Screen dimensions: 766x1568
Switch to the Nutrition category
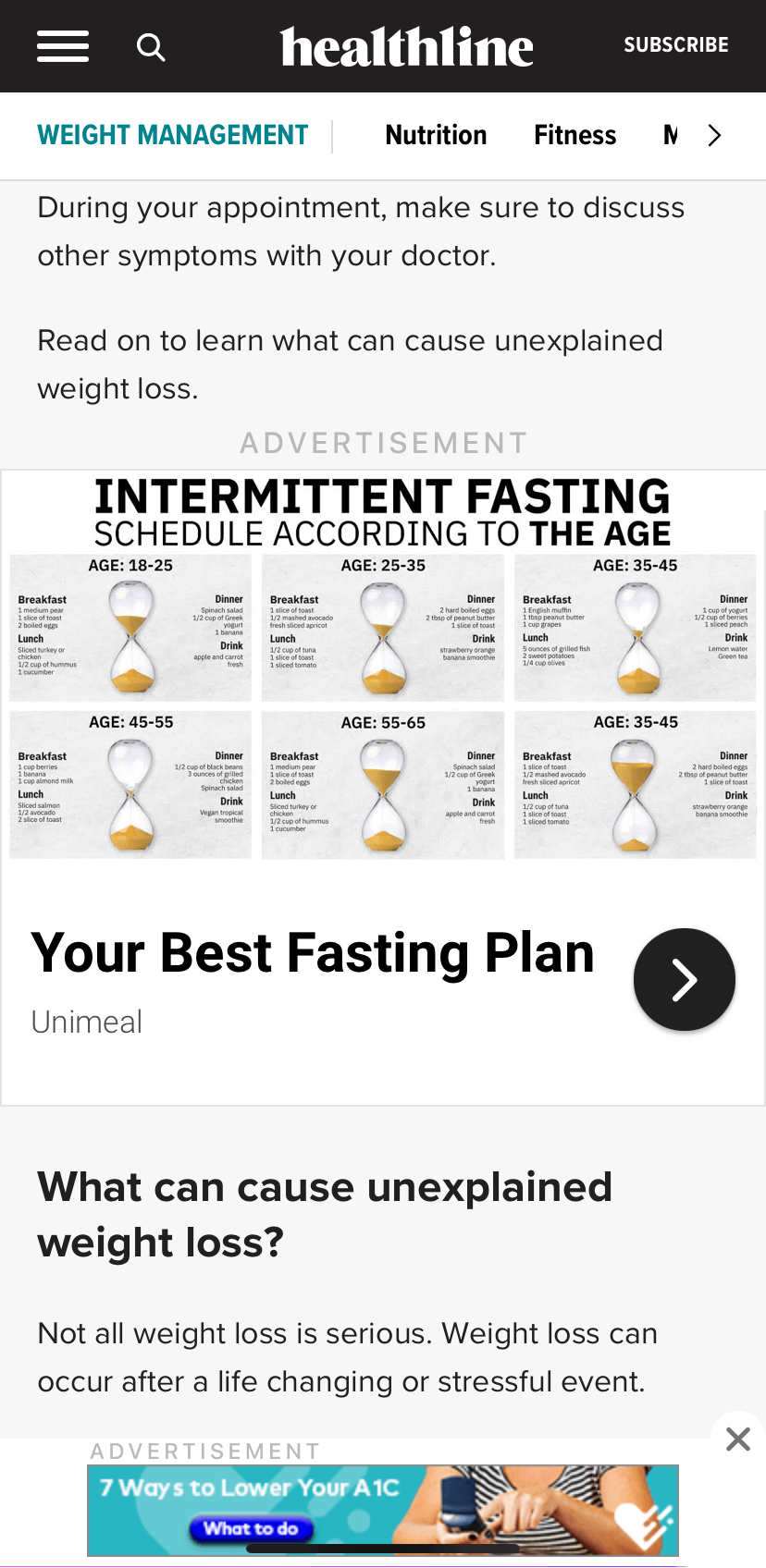click(x=436, y=135)
